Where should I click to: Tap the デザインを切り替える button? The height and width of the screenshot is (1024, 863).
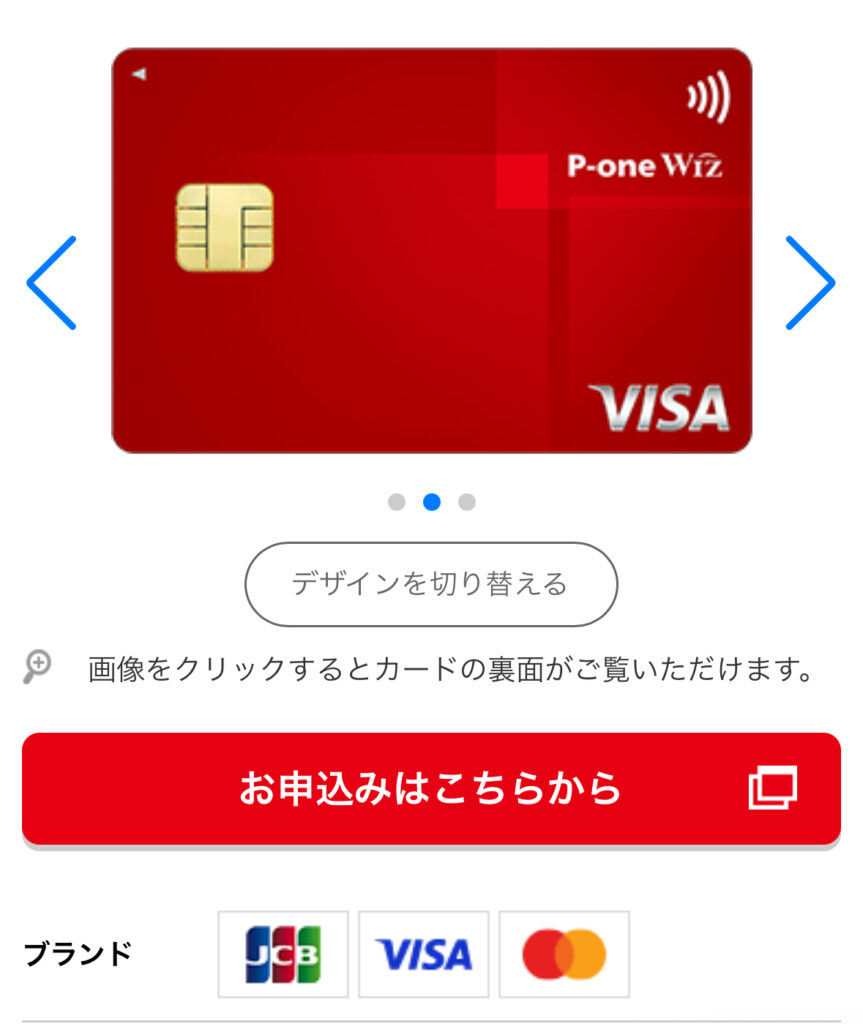[431, 584]
